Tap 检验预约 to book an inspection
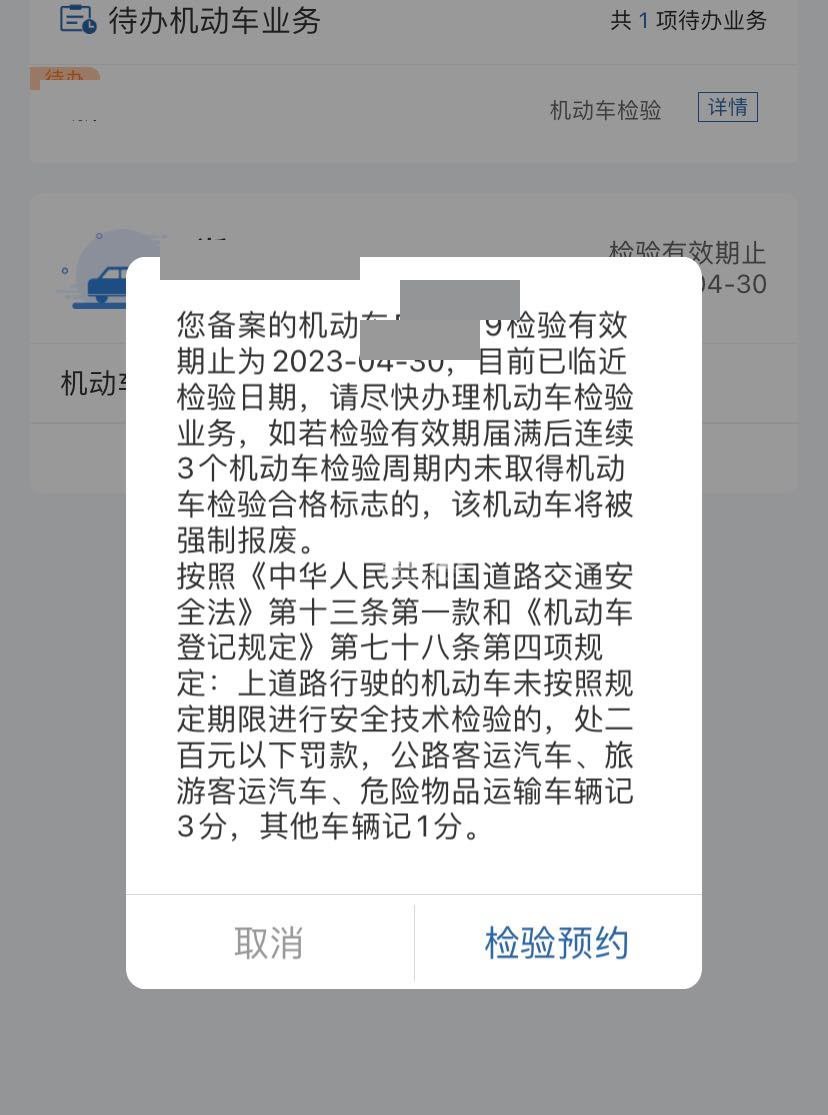 (x=557, y=943)
